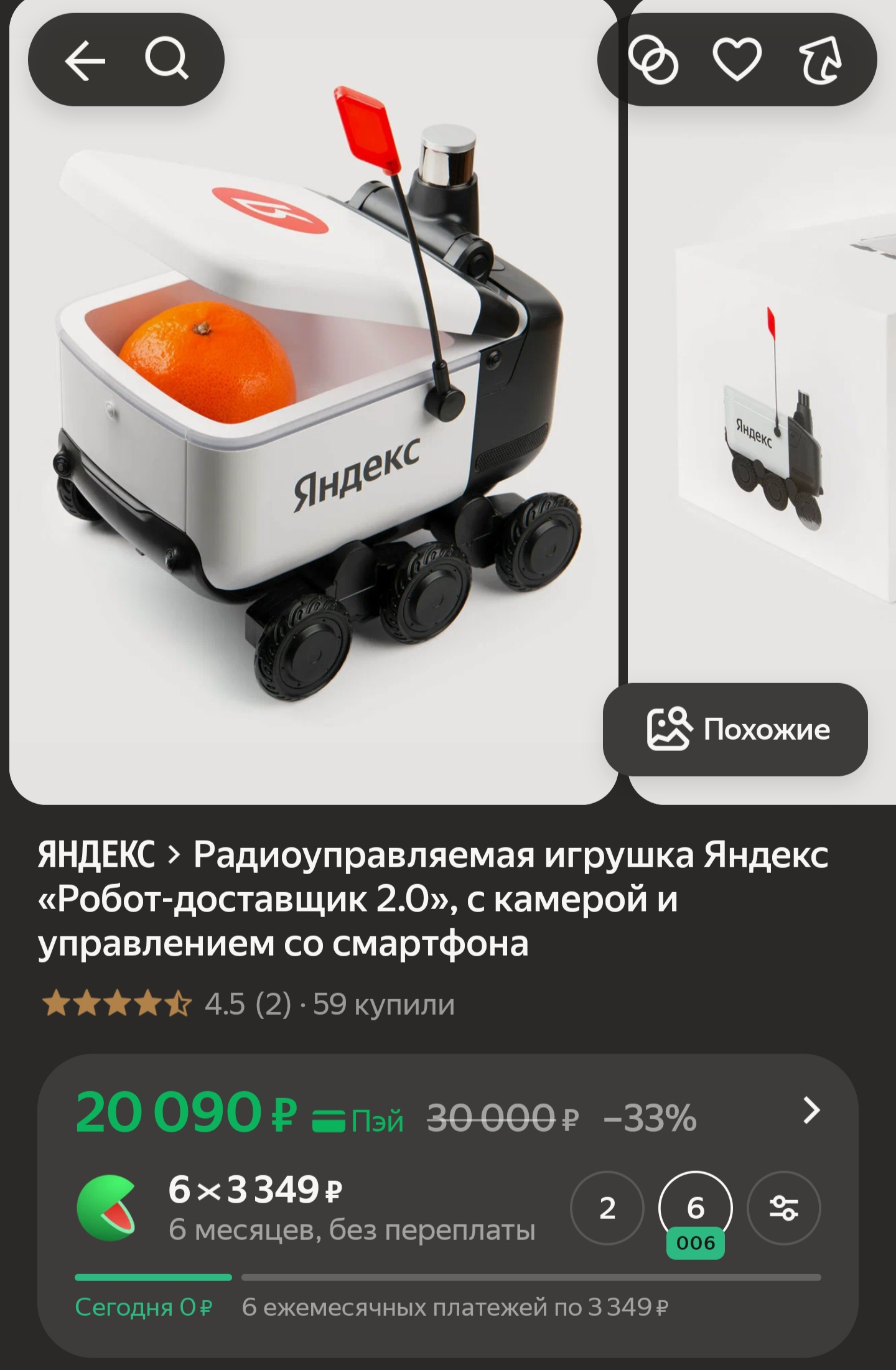Open installment plan settings

[783, 1208]
